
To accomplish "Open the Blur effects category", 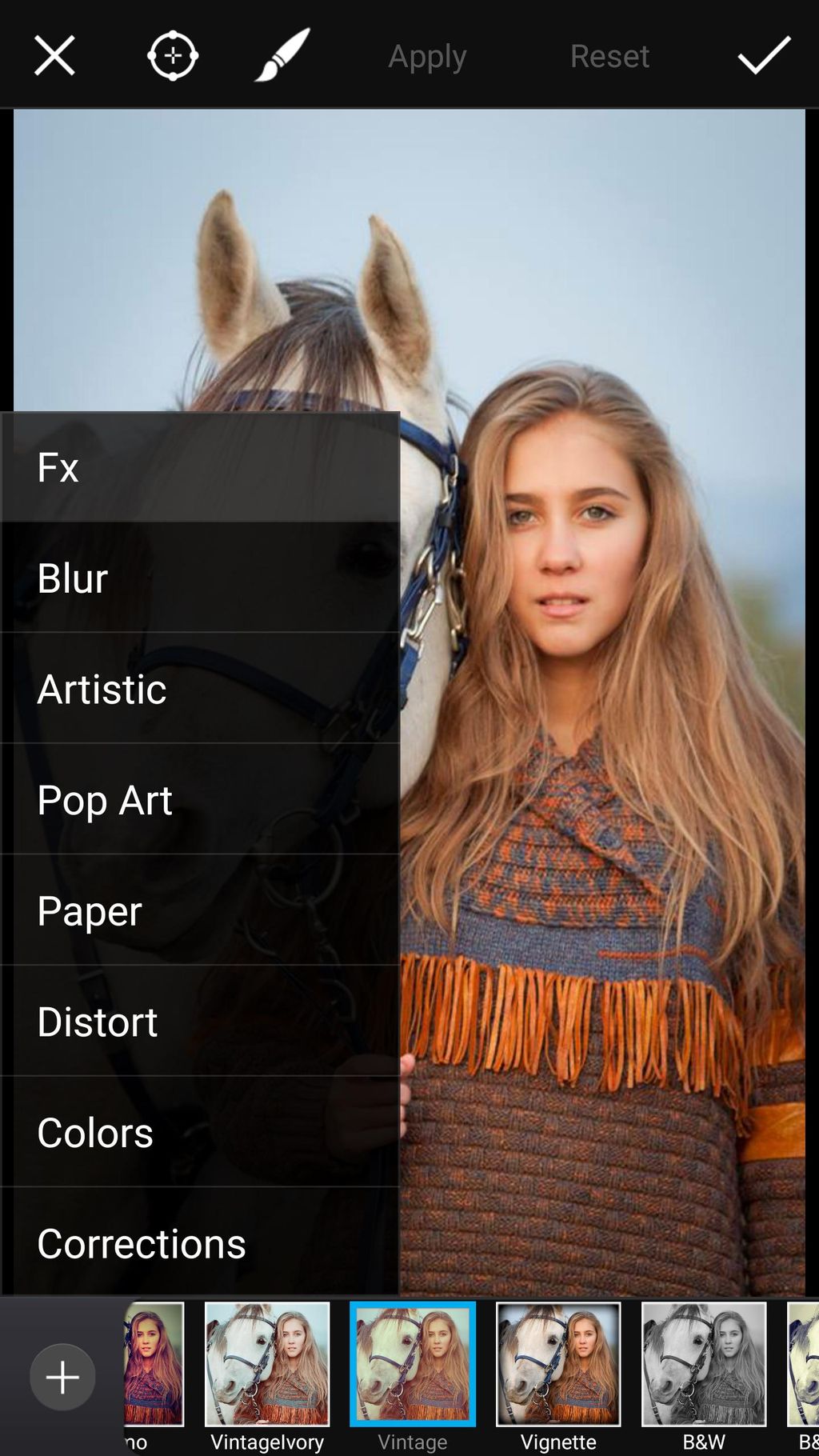I will pyautogui.click(x=200, y=578).
